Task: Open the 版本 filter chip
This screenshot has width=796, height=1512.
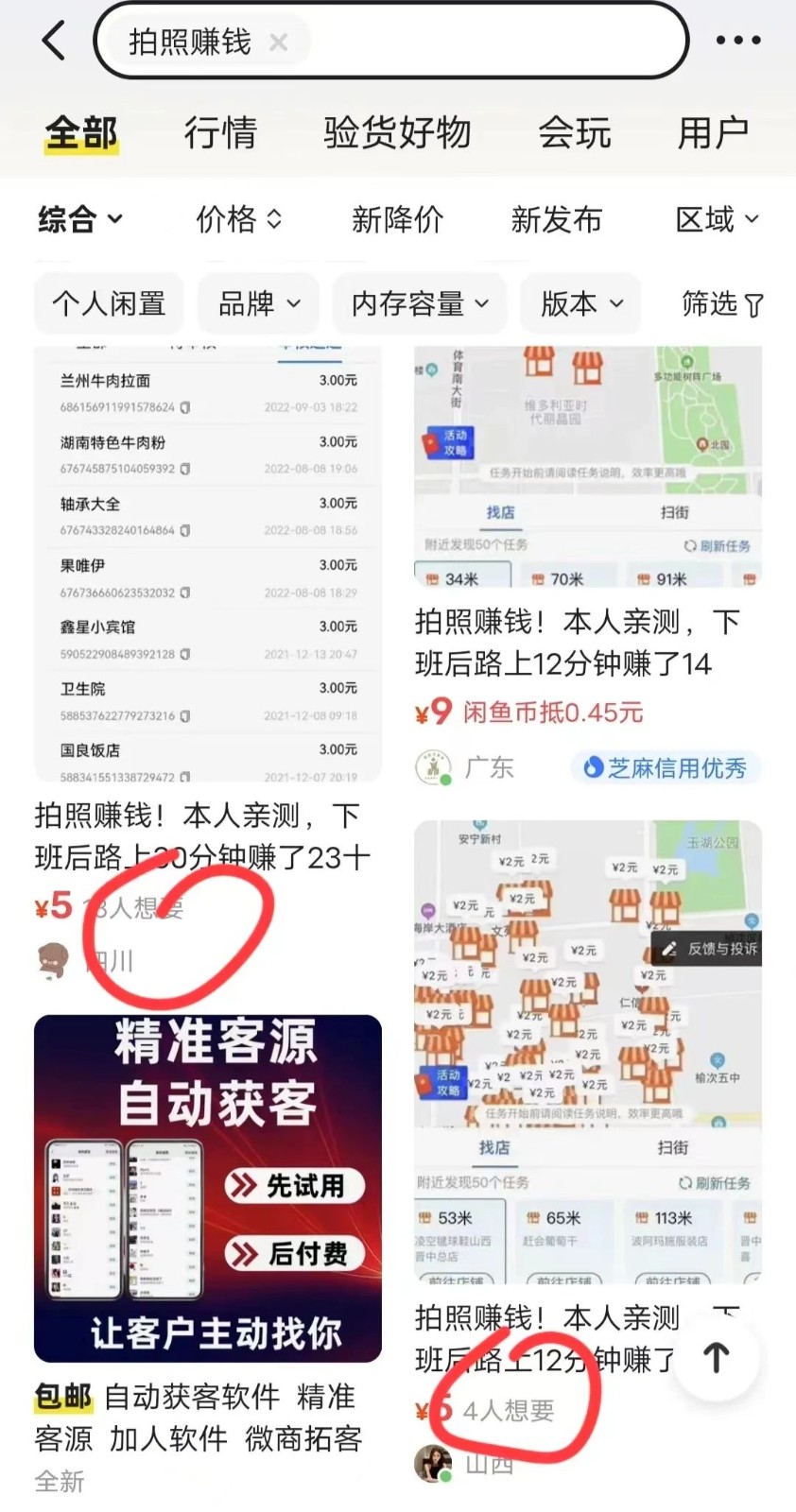Action: click(581, 304)
